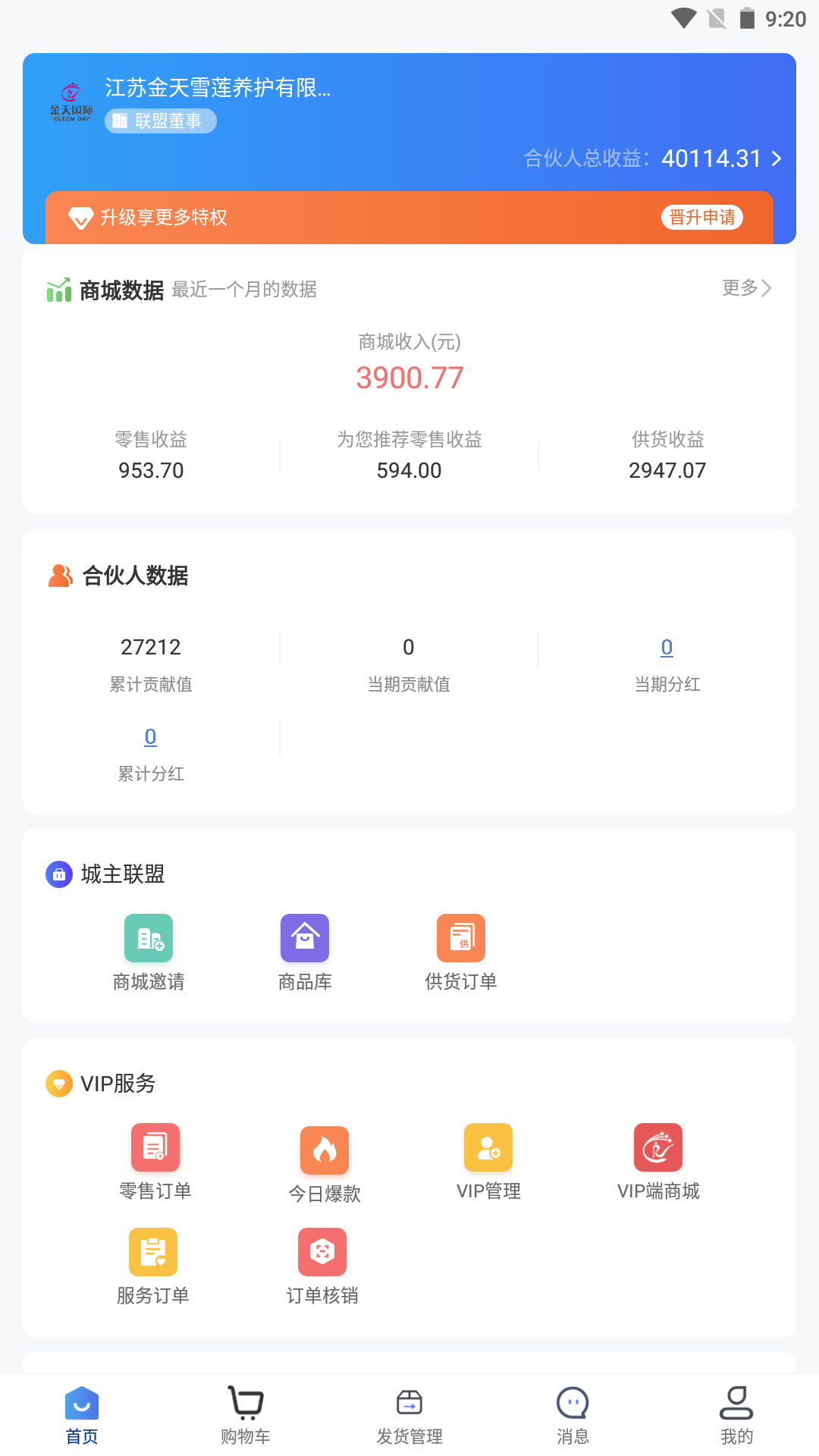Open the 累计分红 value link
This screenshot has width=819, height=1456.
(151, 737)
